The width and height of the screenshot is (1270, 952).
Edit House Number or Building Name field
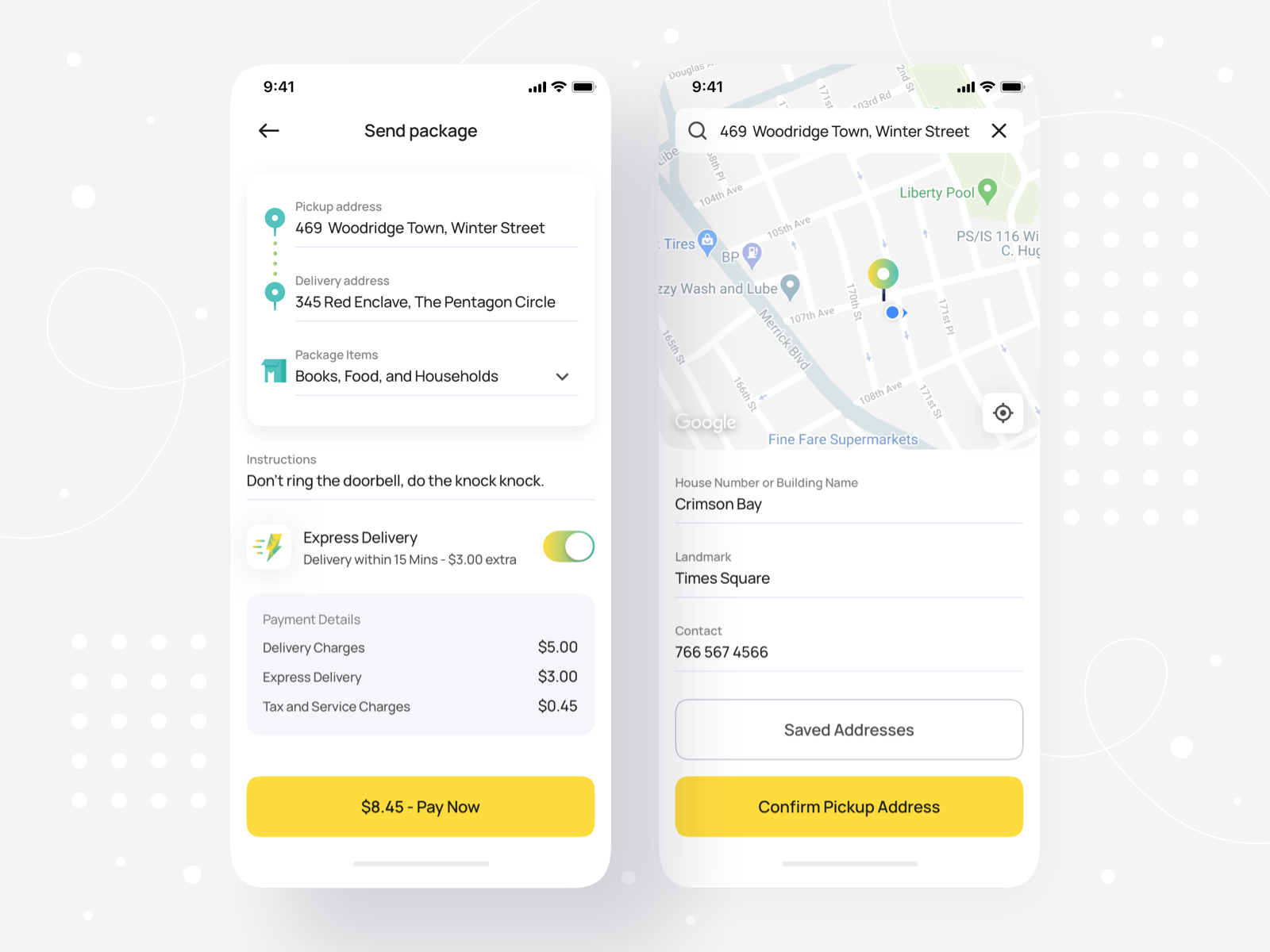click(x=848, y=505)
